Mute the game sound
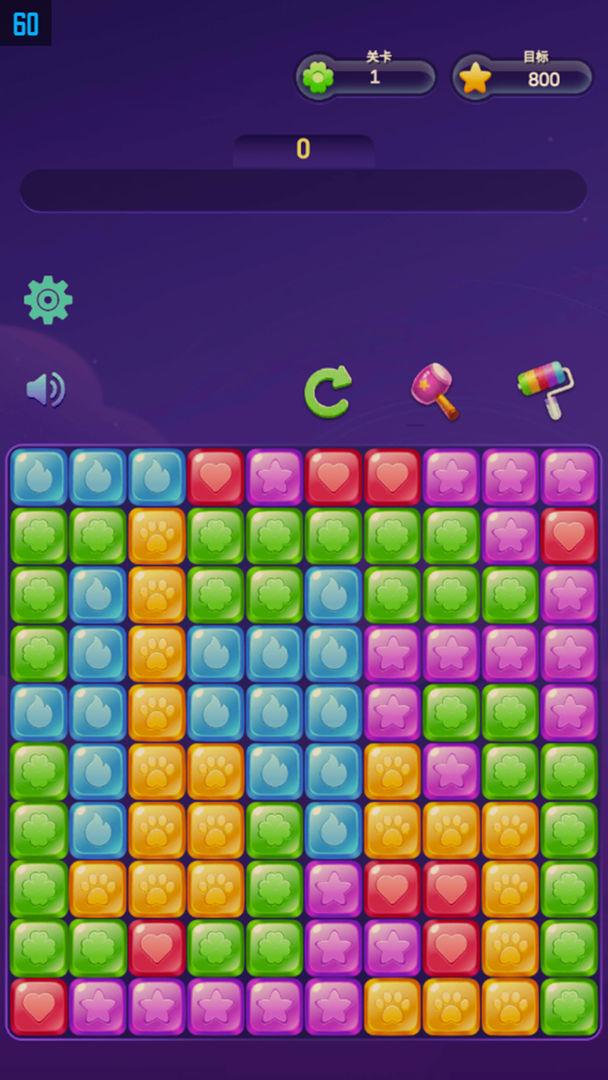 click(46, 389)
